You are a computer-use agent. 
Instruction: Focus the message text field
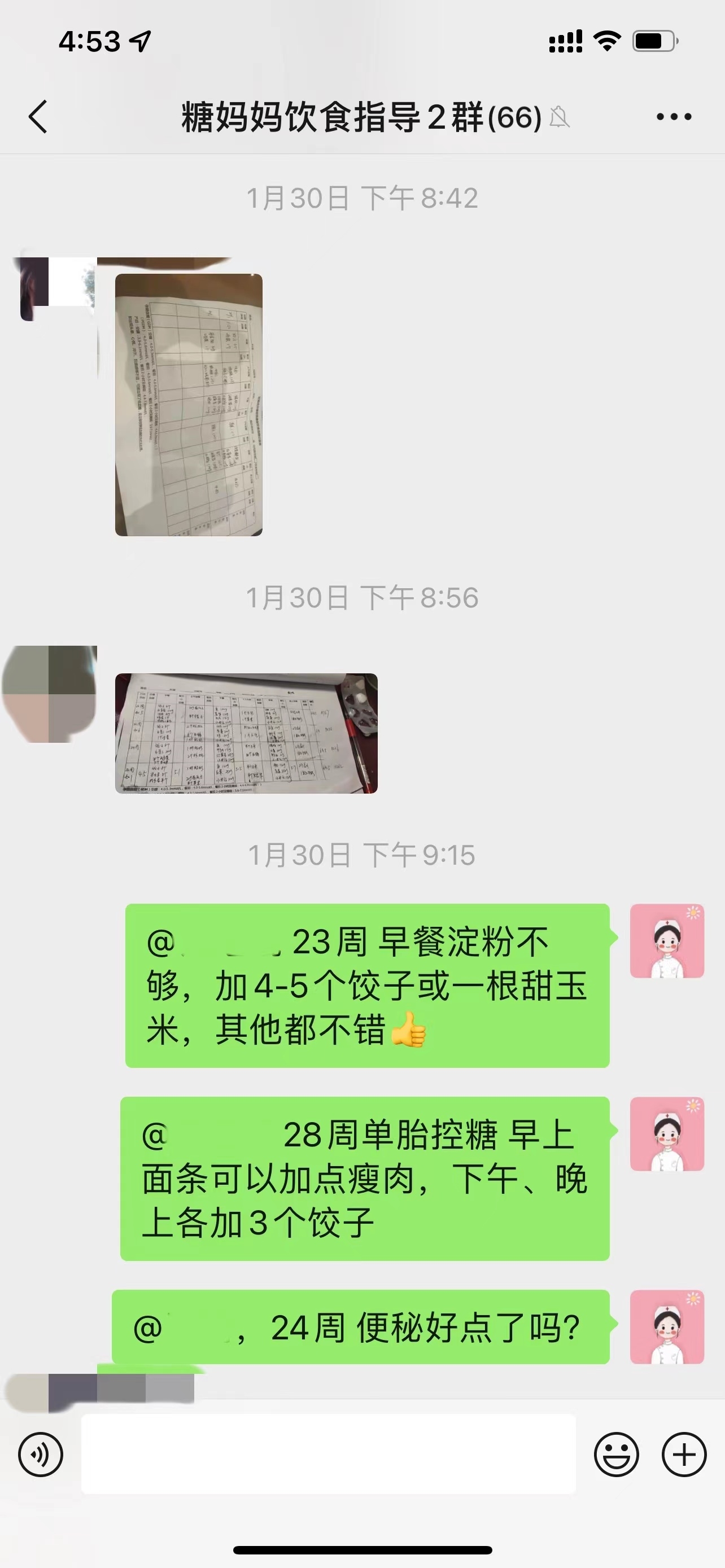pos(328,1455)
